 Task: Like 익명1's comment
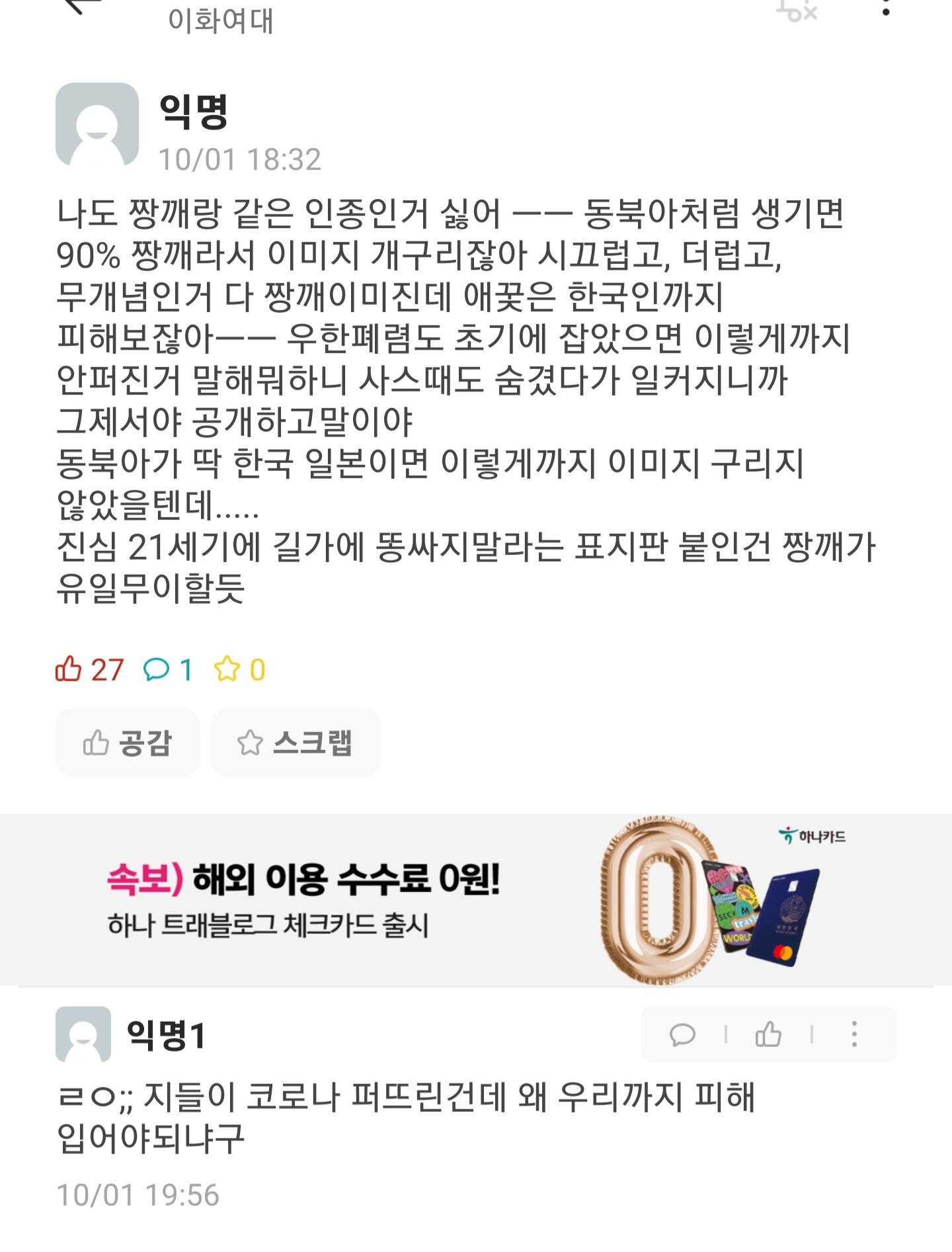point(768,1034)
